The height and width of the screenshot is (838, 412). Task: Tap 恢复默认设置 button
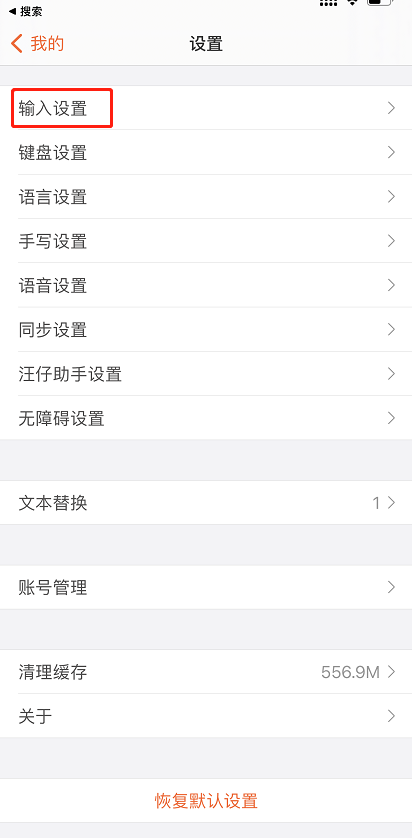(206, 801)
